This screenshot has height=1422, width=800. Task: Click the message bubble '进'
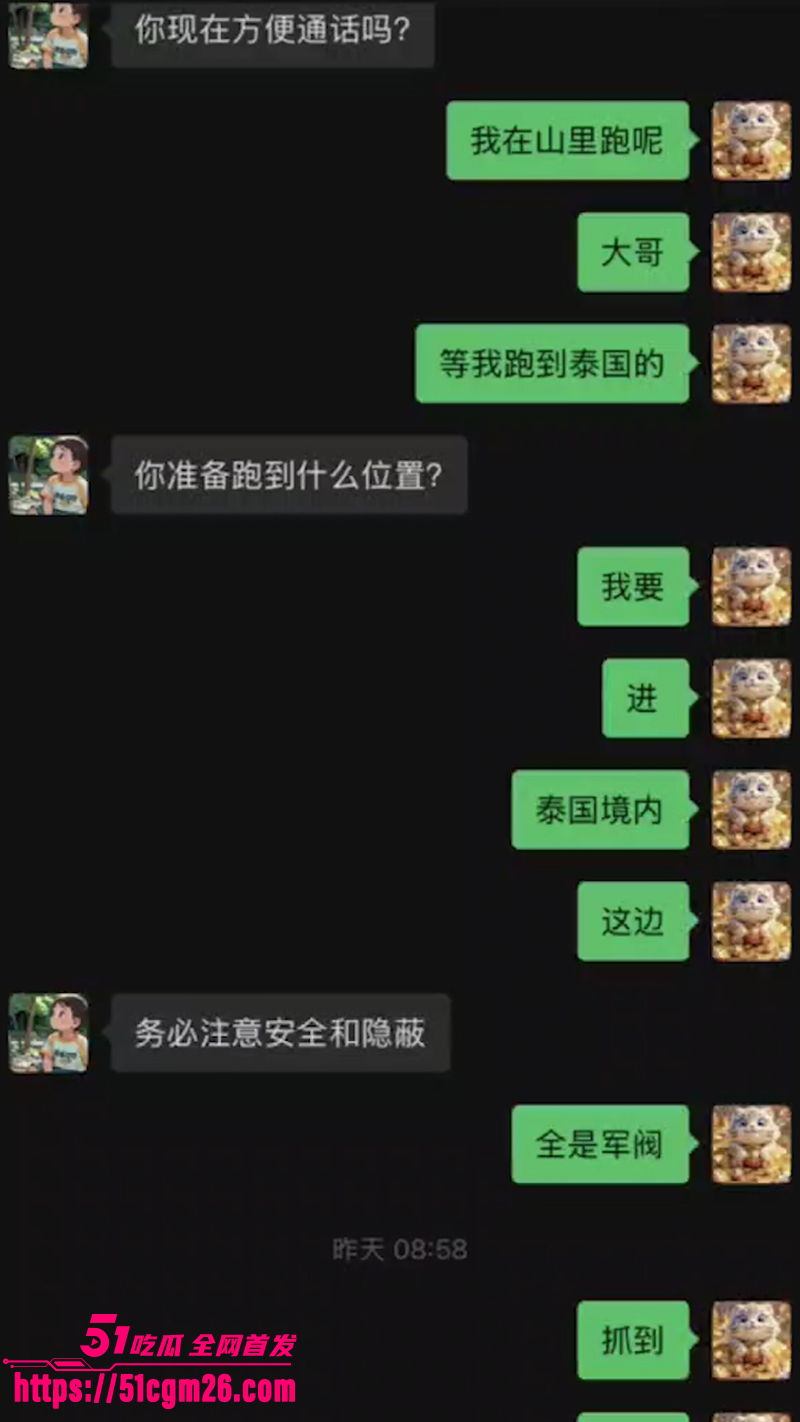pyautogui.click(x=645, y=698)
